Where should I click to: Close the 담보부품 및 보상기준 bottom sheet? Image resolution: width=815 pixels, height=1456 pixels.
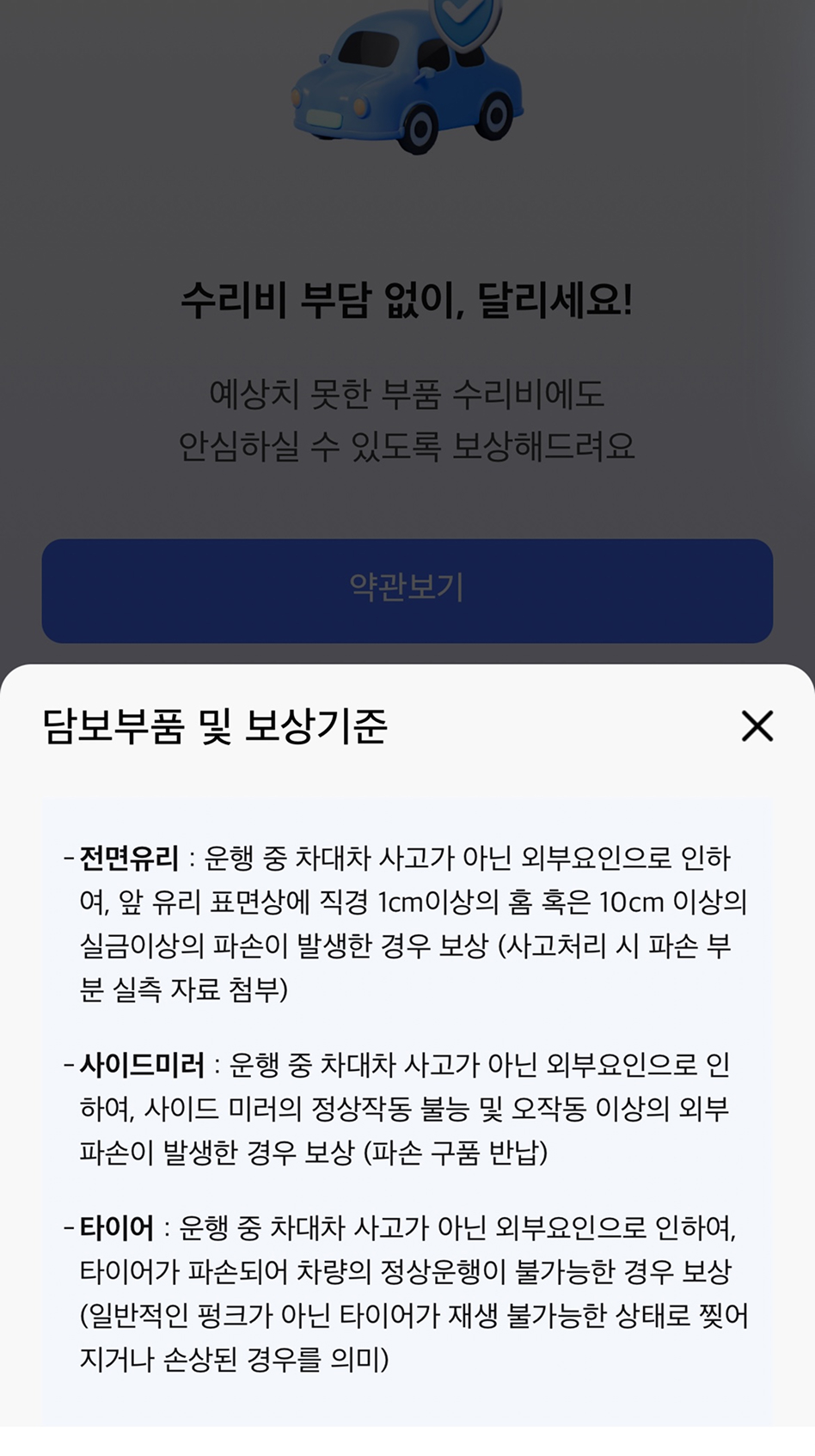756,727
